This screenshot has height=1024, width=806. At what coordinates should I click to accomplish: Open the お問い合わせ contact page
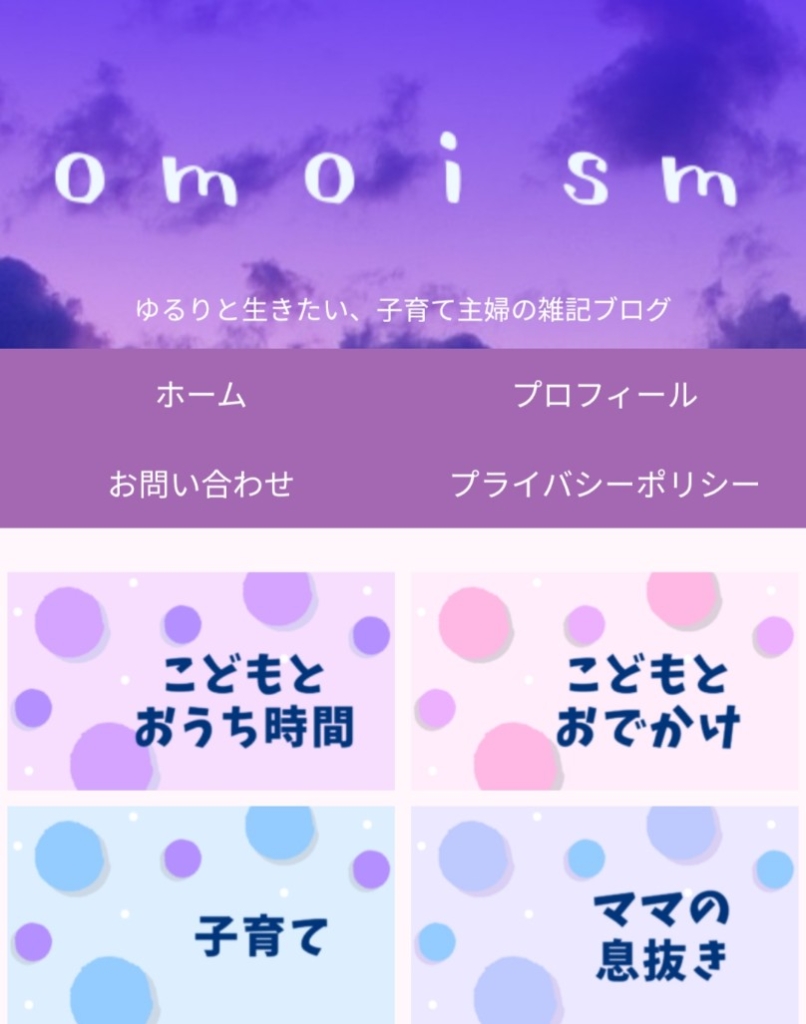coord(201,485)
